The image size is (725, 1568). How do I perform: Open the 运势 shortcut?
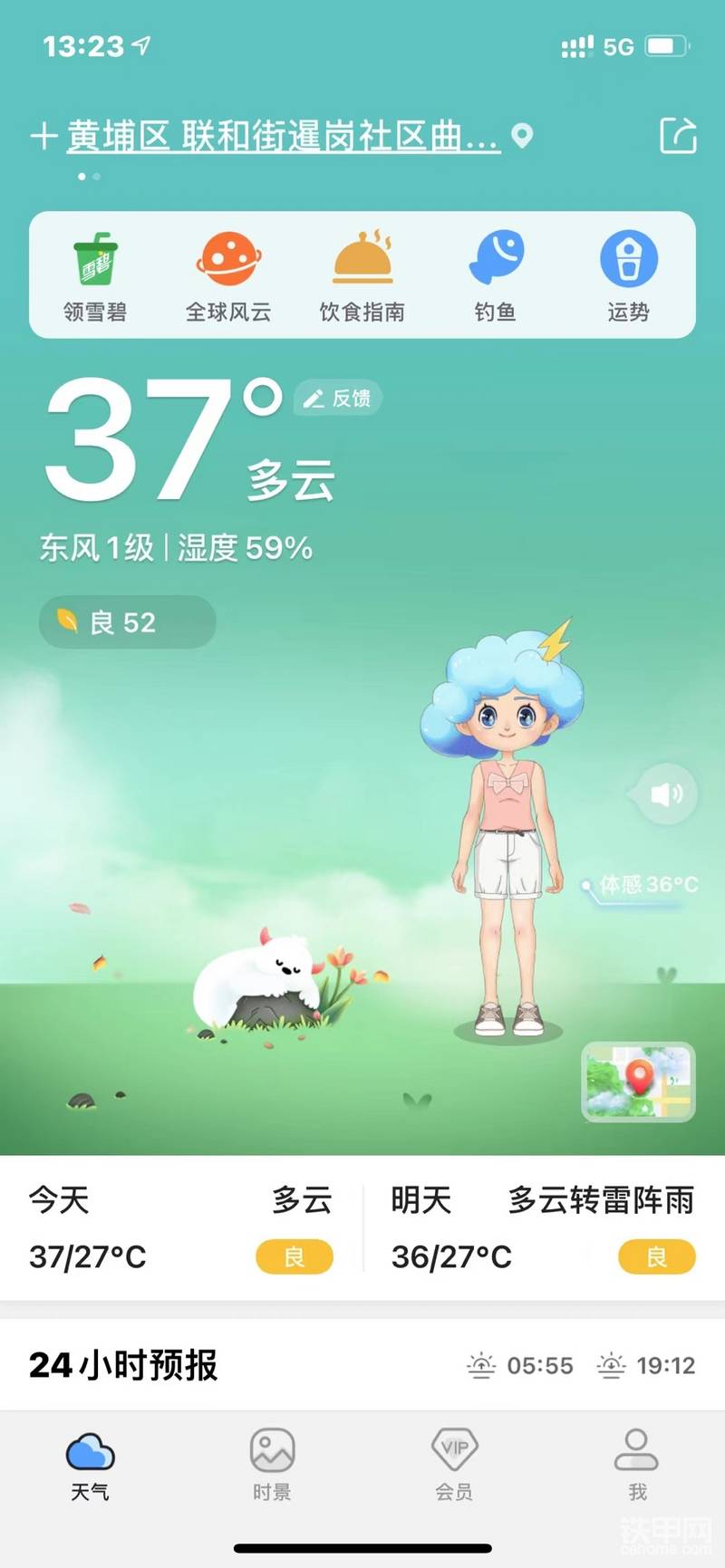point(629,276)
